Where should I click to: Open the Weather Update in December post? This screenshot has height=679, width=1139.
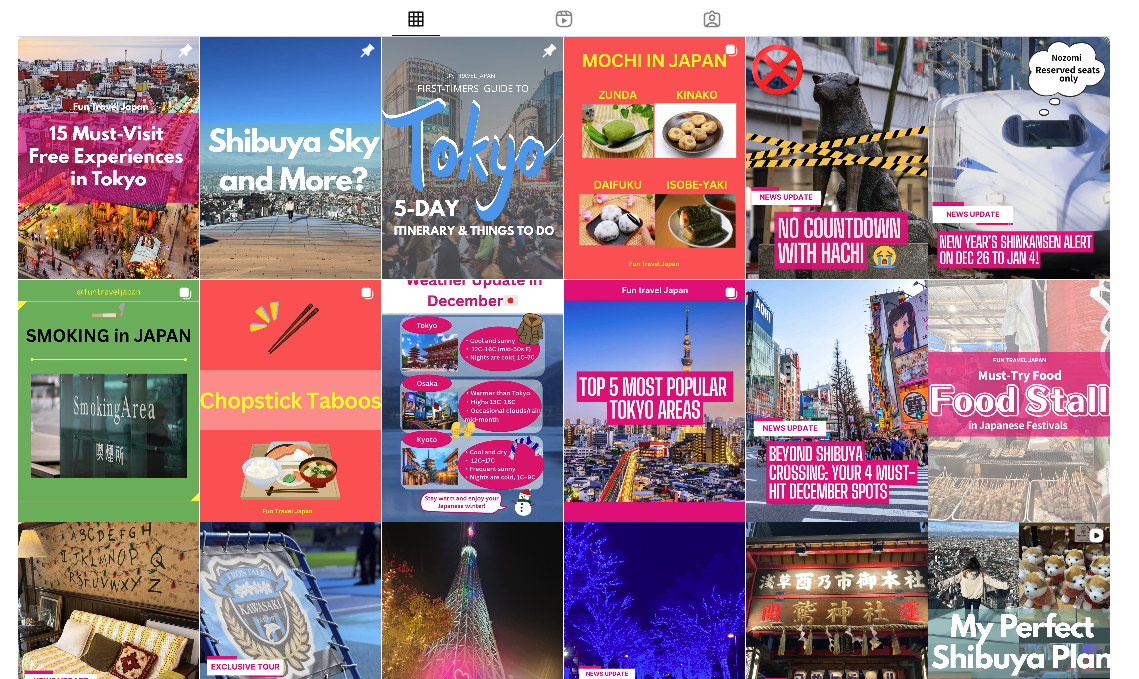click(472, 400)
